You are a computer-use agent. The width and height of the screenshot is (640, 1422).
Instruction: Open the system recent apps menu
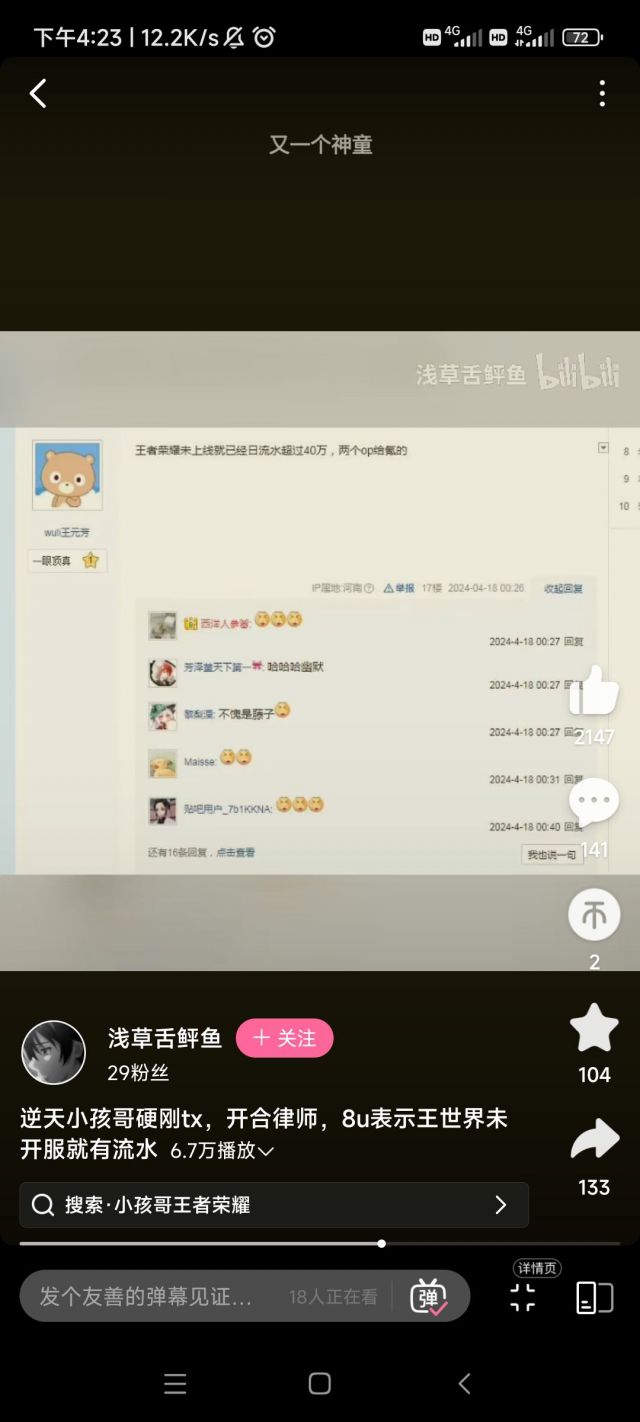coord(175,1383)
